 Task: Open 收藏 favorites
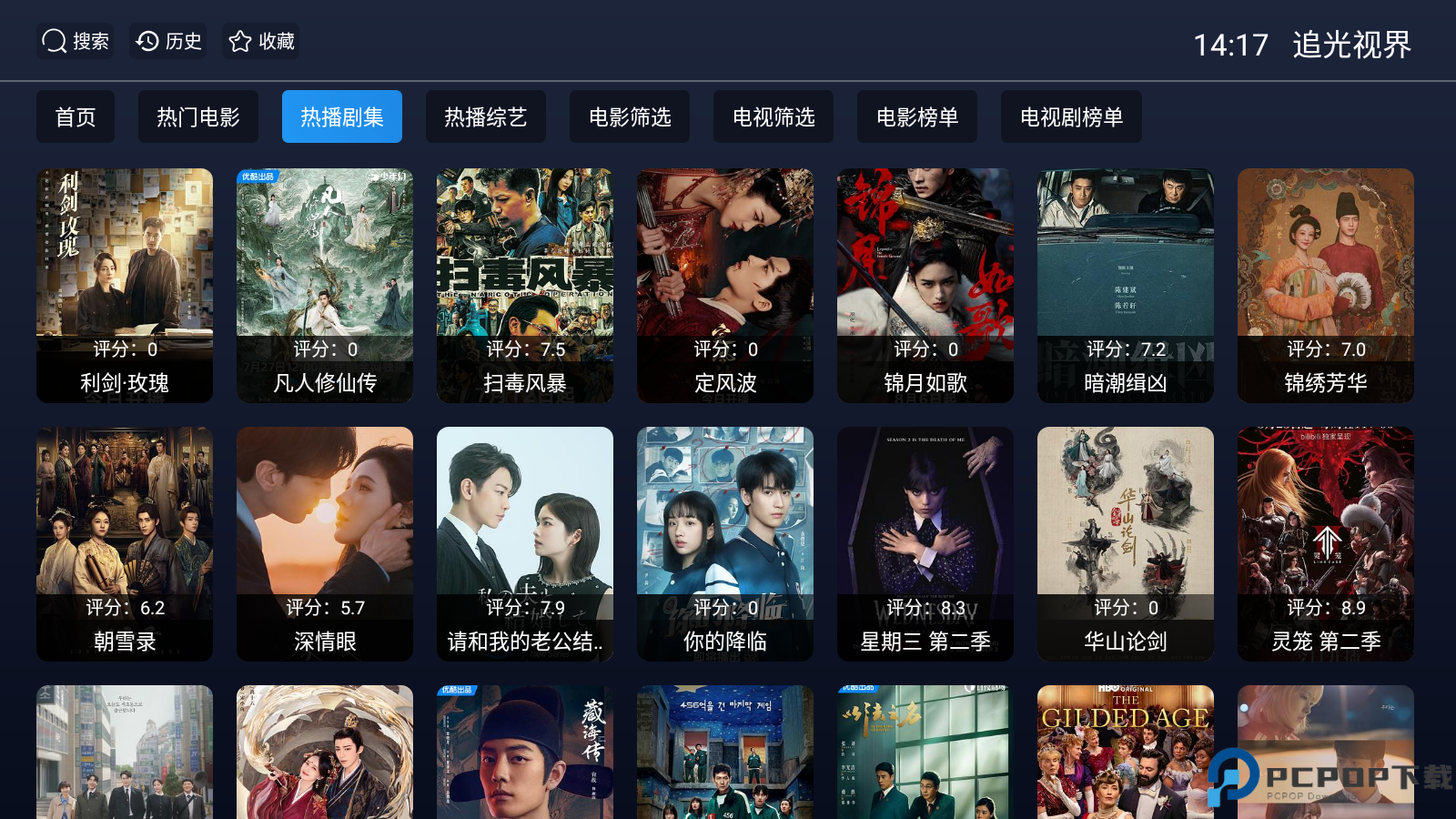pyautogui.click(x=261, y=41)
